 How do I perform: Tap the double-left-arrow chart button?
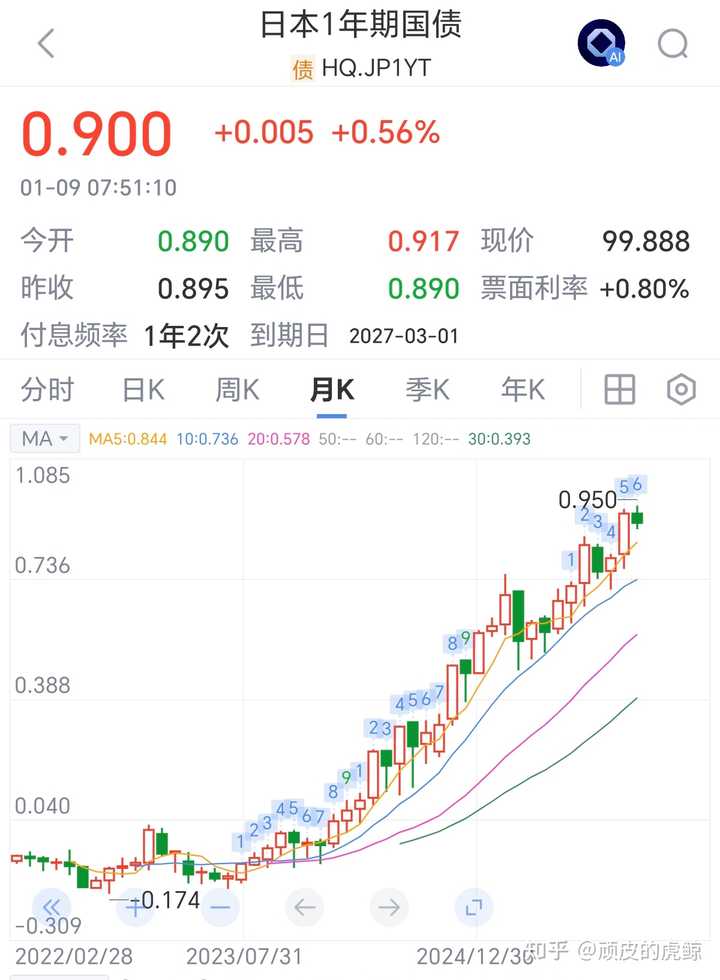[51, 908]
